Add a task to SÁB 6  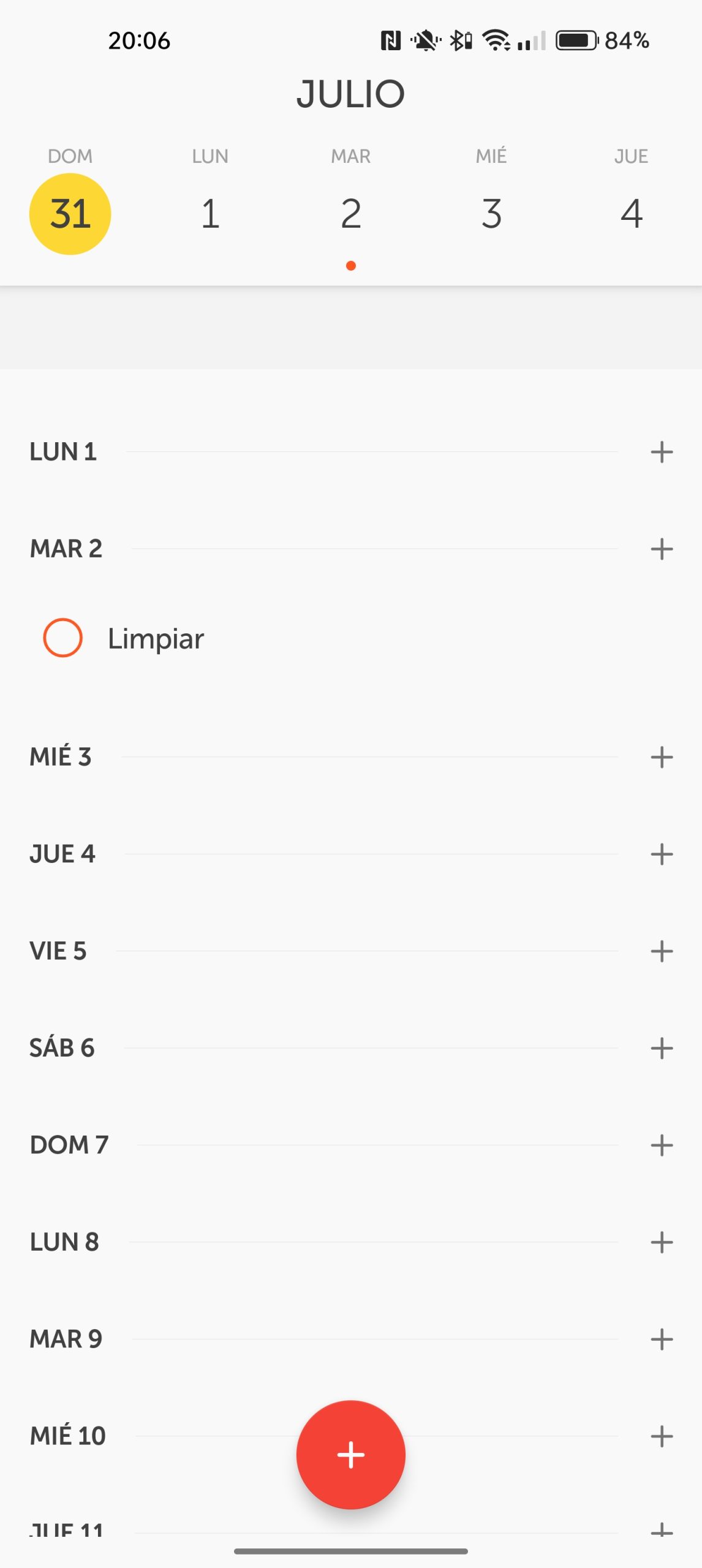coord(662,1048)
